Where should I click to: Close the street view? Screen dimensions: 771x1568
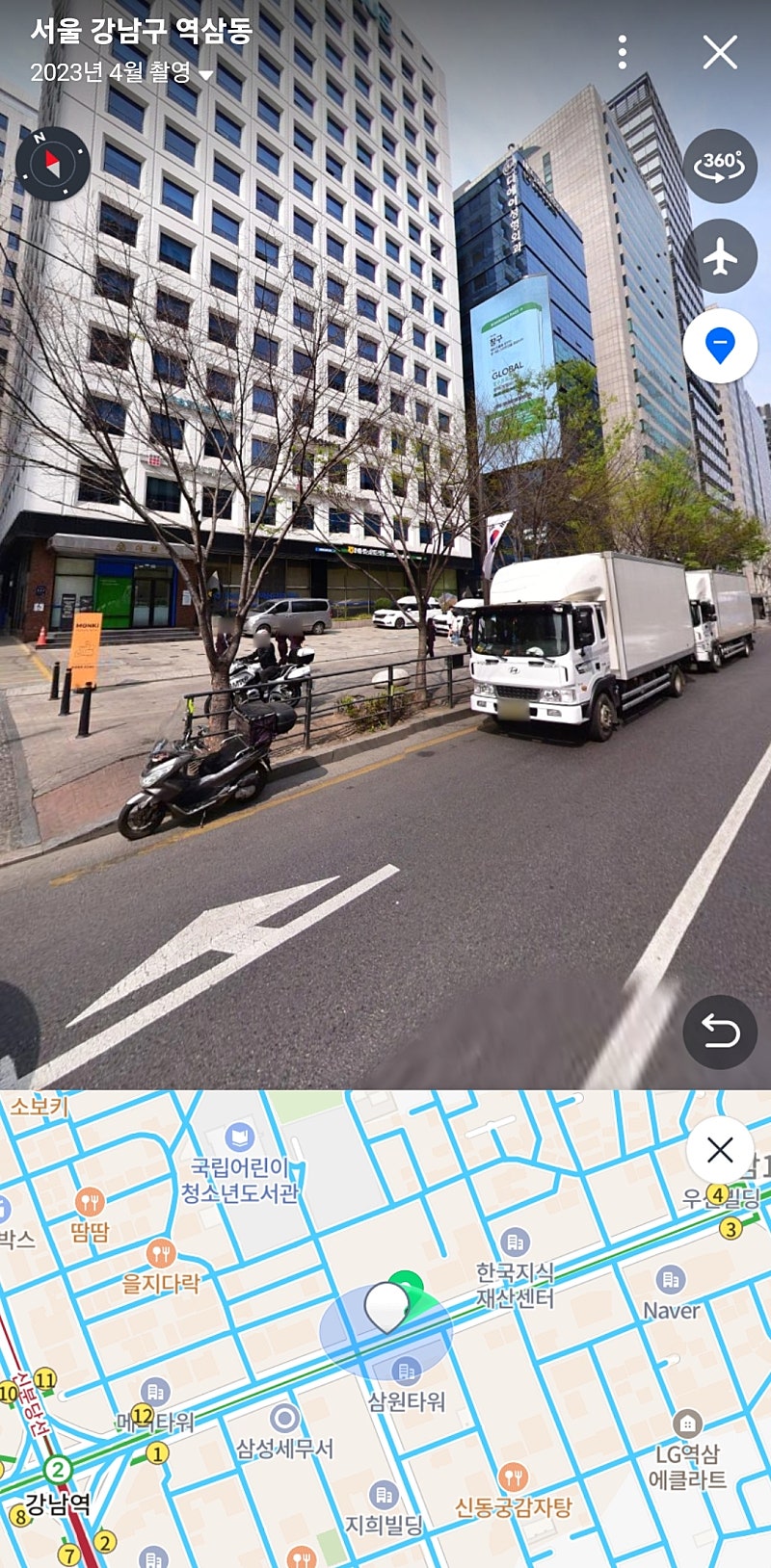pyautogui.click(x=720, y=52)
